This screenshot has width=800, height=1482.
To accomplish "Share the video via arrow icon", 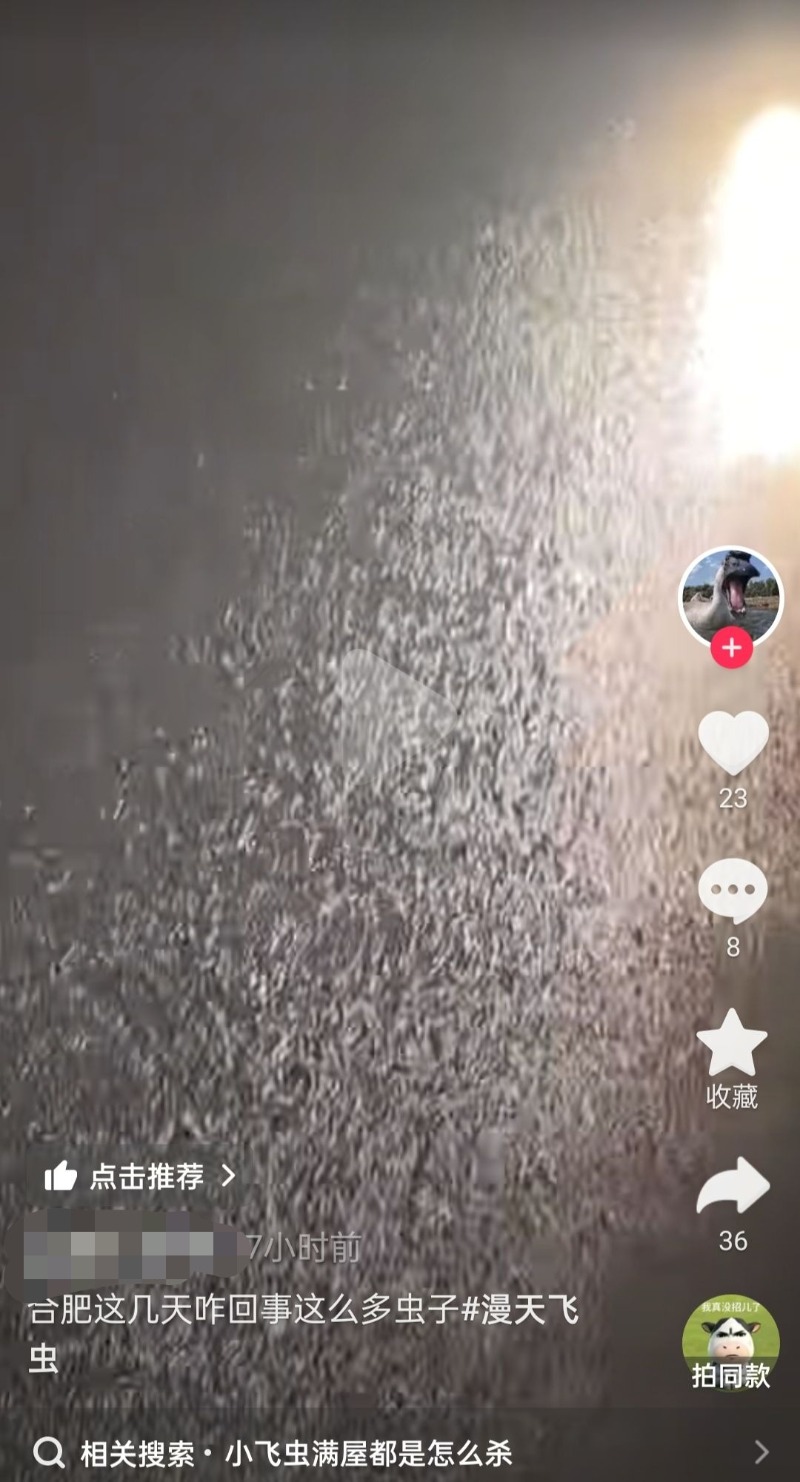I will pyautogui.click(x=733, y=1187).
